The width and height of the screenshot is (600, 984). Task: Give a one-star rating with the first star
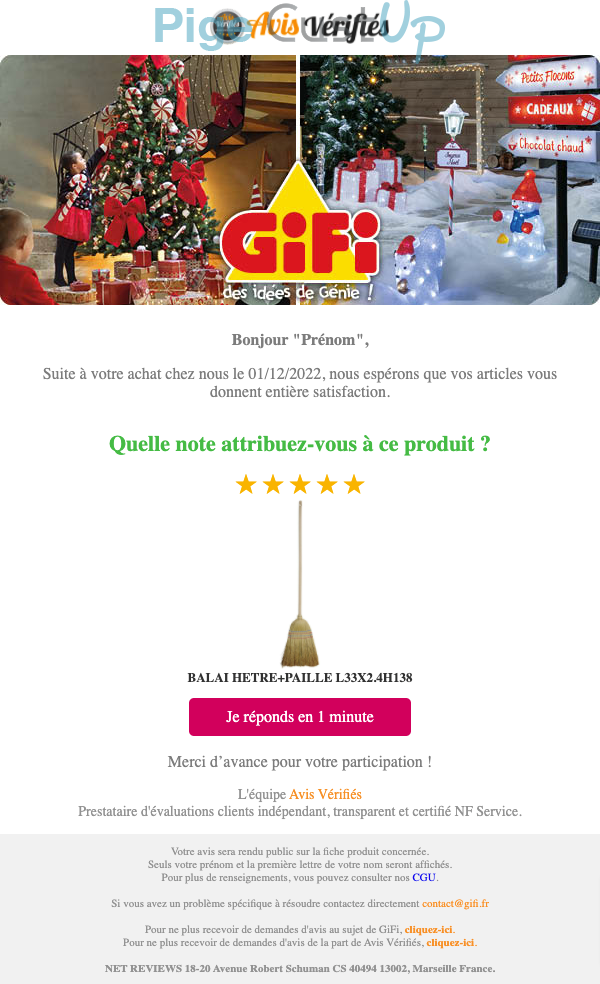coord(246,485)
